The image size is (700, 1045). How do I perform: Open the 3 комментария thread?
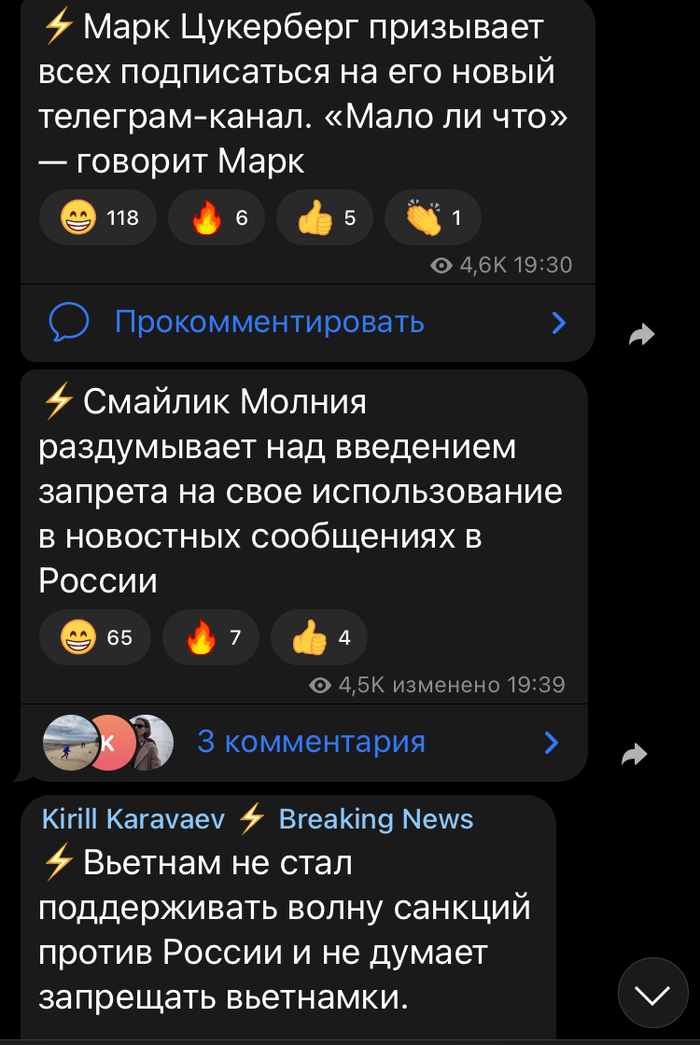point(311,742)
